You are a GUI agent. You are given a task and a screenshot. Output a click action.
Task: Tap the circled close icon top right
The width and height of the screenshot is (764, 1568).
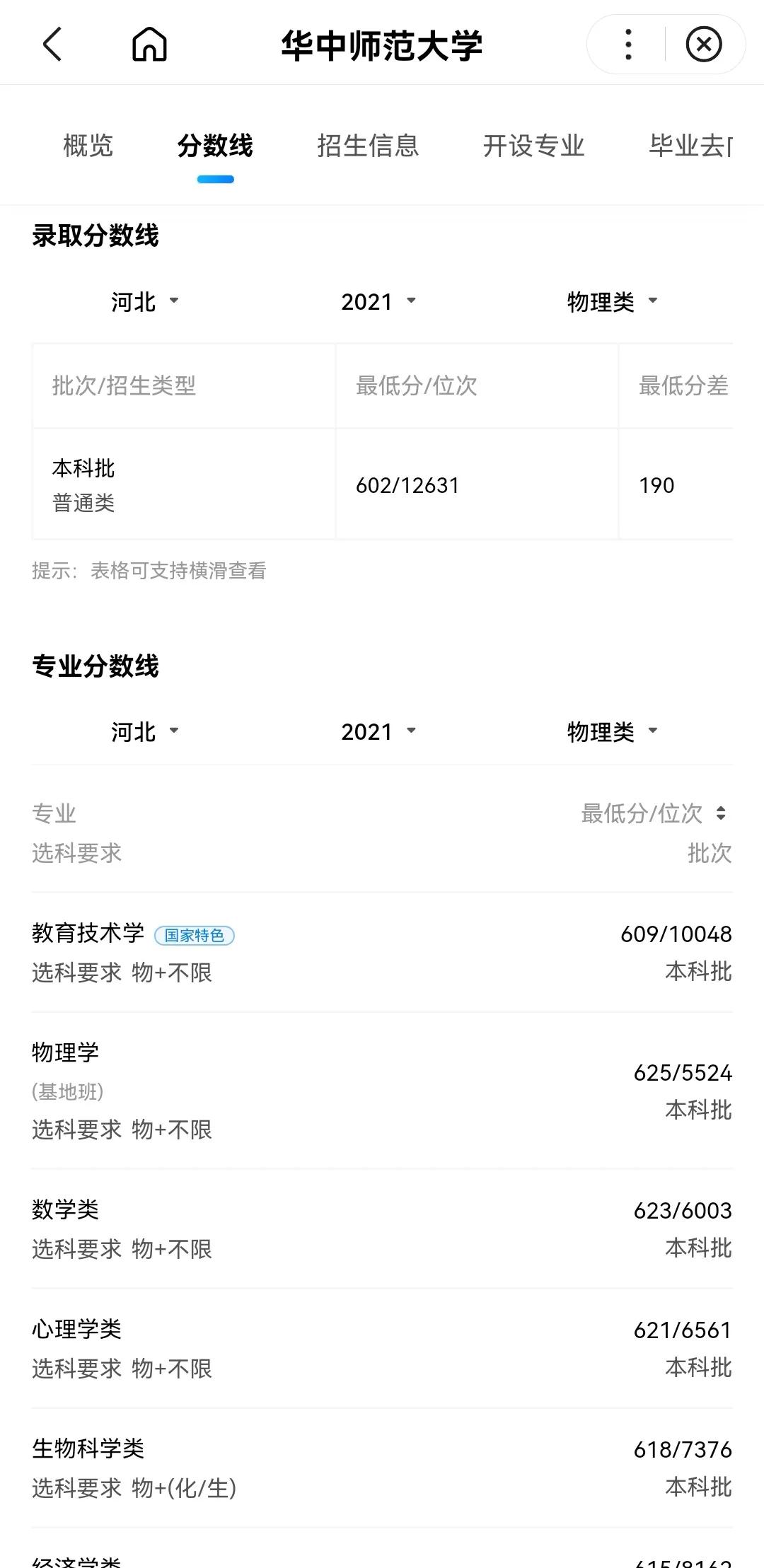click(x=706, y=44)
